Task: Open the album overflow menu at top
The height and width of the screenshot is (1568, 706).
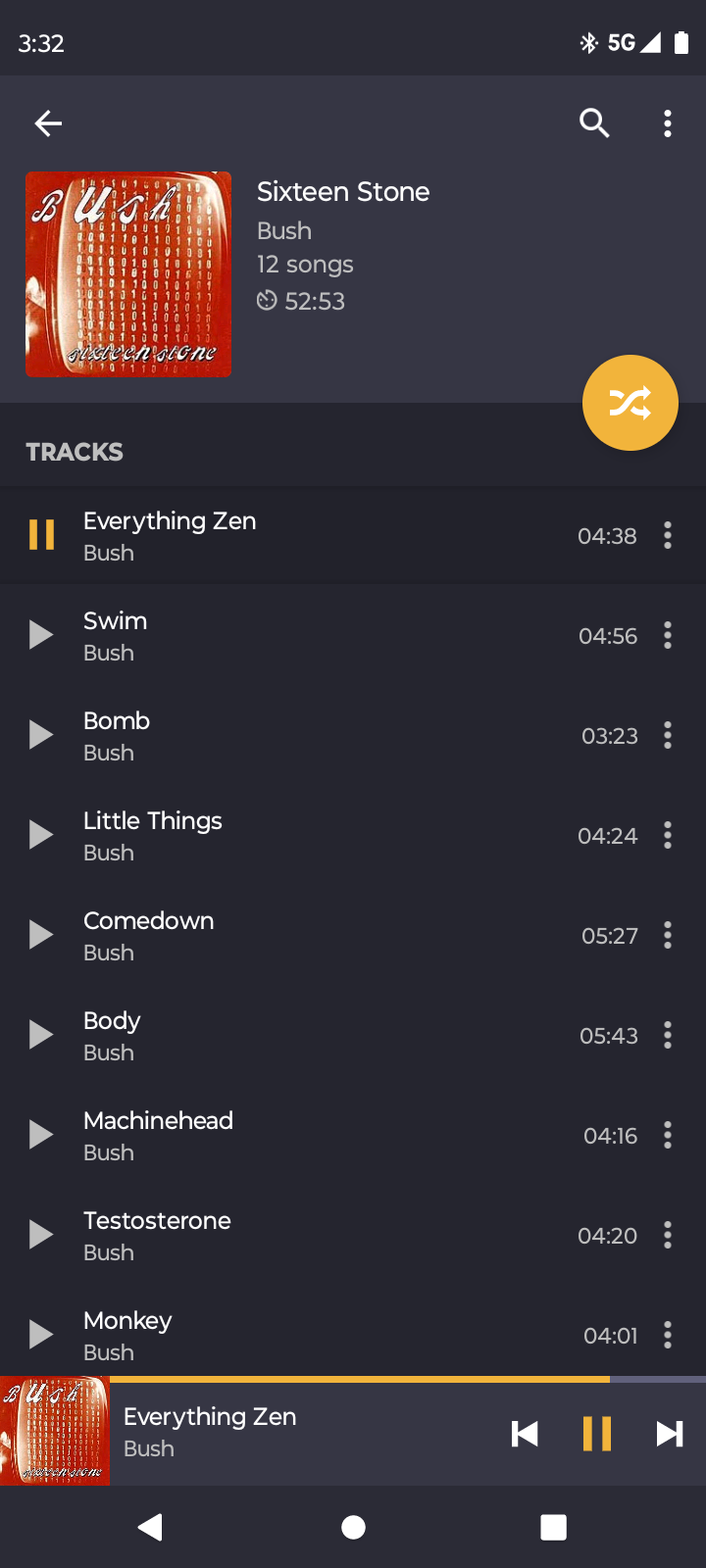Action: coord(668,123)
